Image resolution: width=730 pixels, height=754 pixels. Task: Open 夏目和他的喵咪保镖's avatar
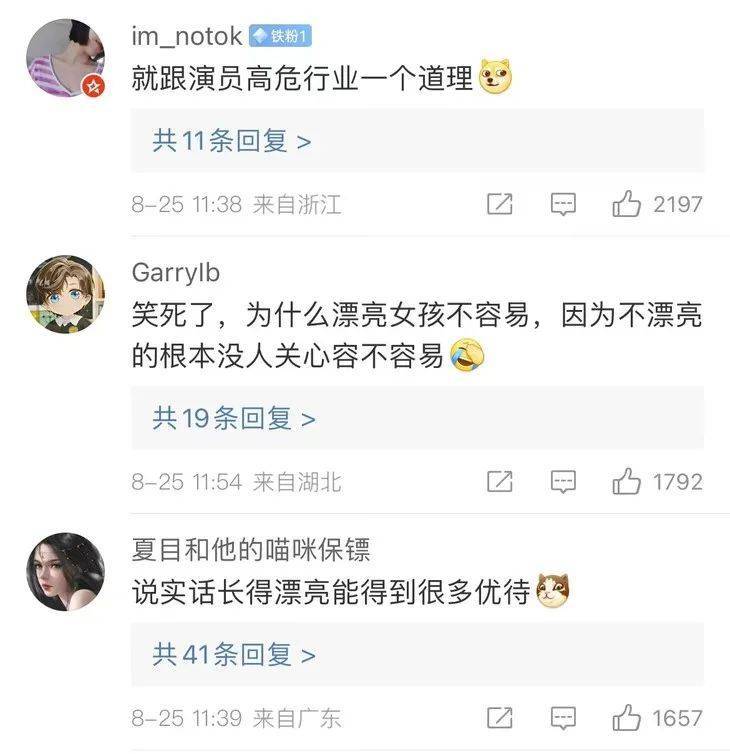coord(65,571)
